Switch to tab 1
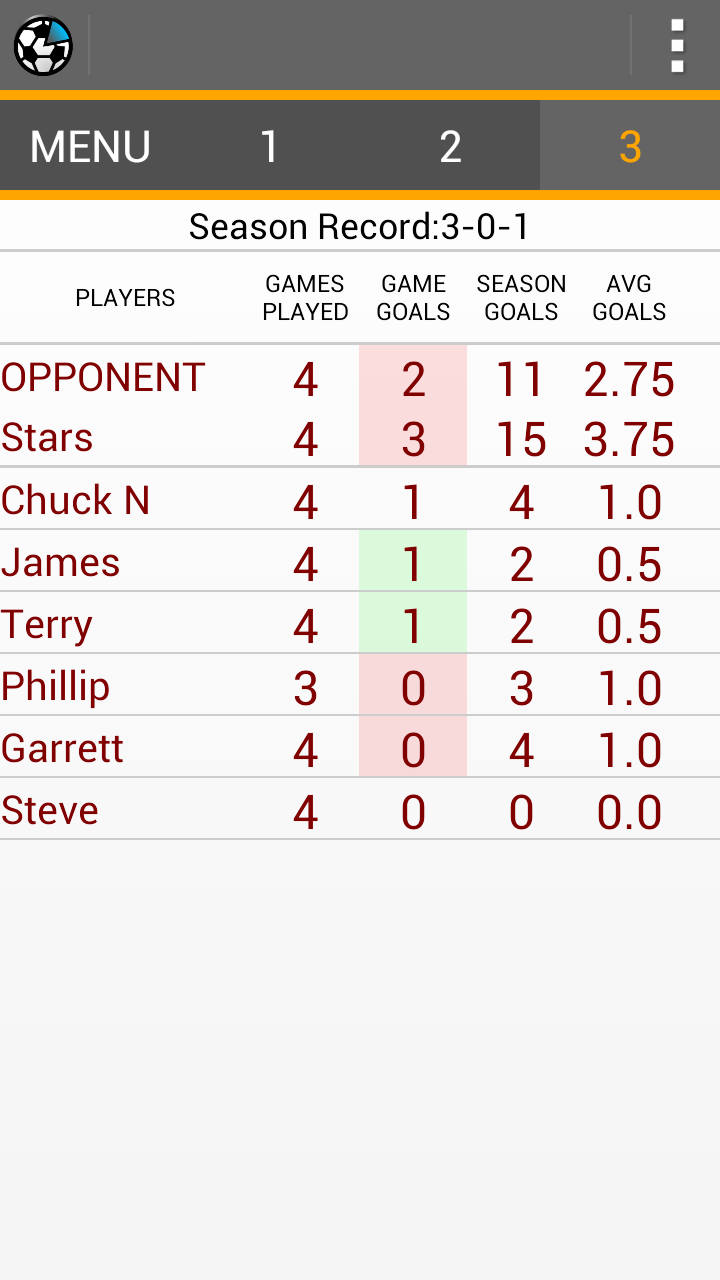The image size is (720, 1280). tap(269, 146)
